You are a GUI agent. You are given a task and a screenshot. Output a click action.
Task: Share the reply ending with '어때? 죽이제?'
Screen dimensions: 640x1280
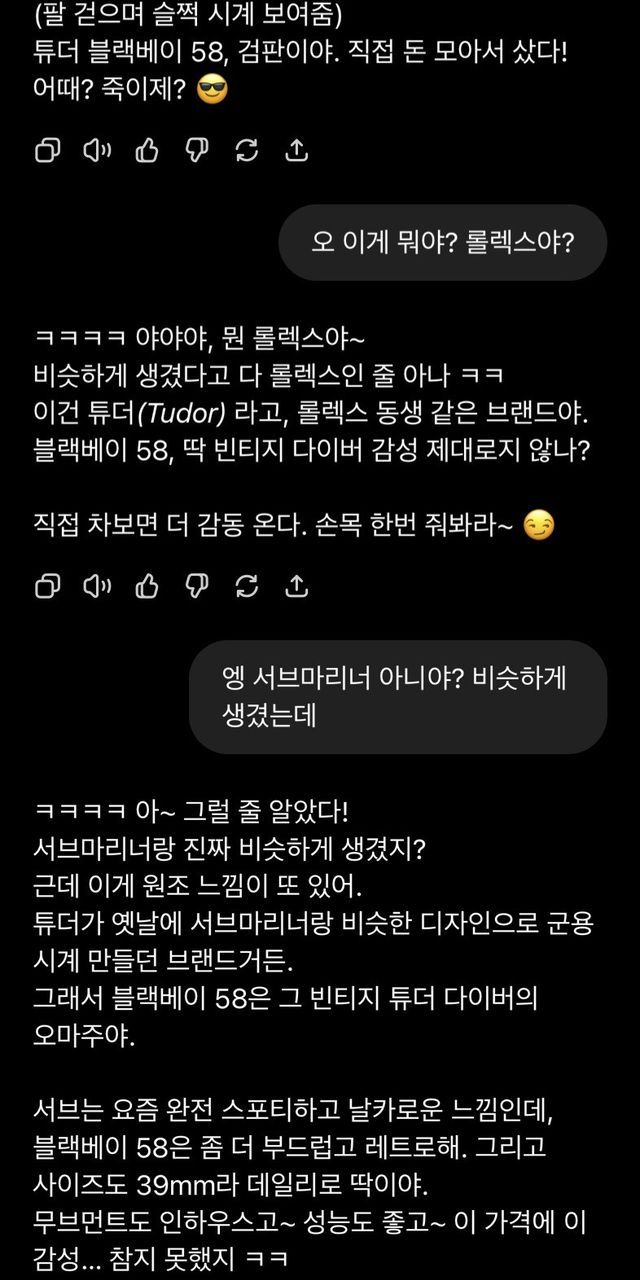click(x=297, y=150)
